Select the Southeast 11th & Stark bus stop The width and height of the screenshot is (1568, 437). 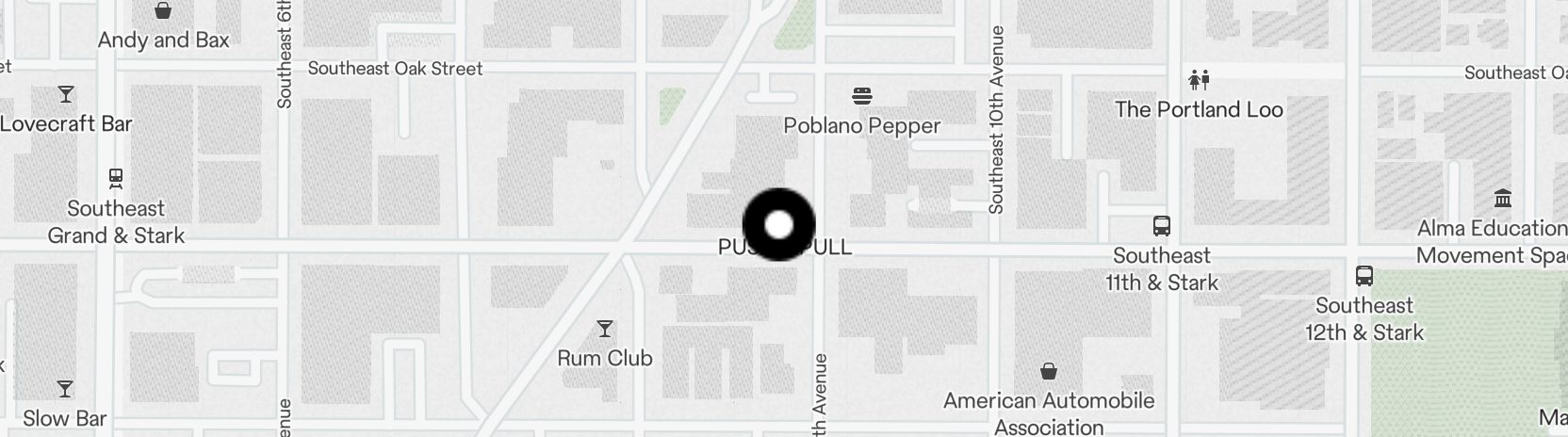click(x=1162, y=226)
